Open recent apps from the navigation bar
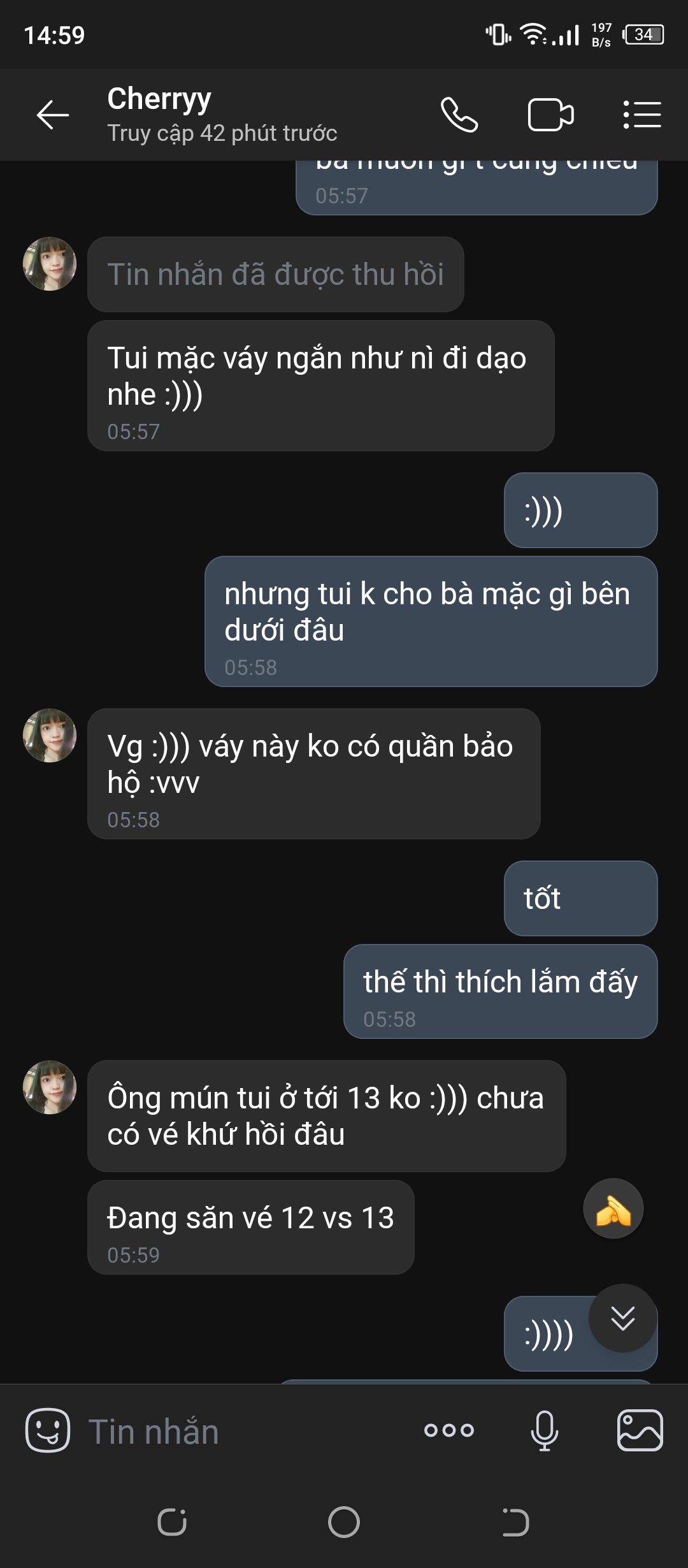This screenshot has height=1568, width=688. tap(172, 1522)
